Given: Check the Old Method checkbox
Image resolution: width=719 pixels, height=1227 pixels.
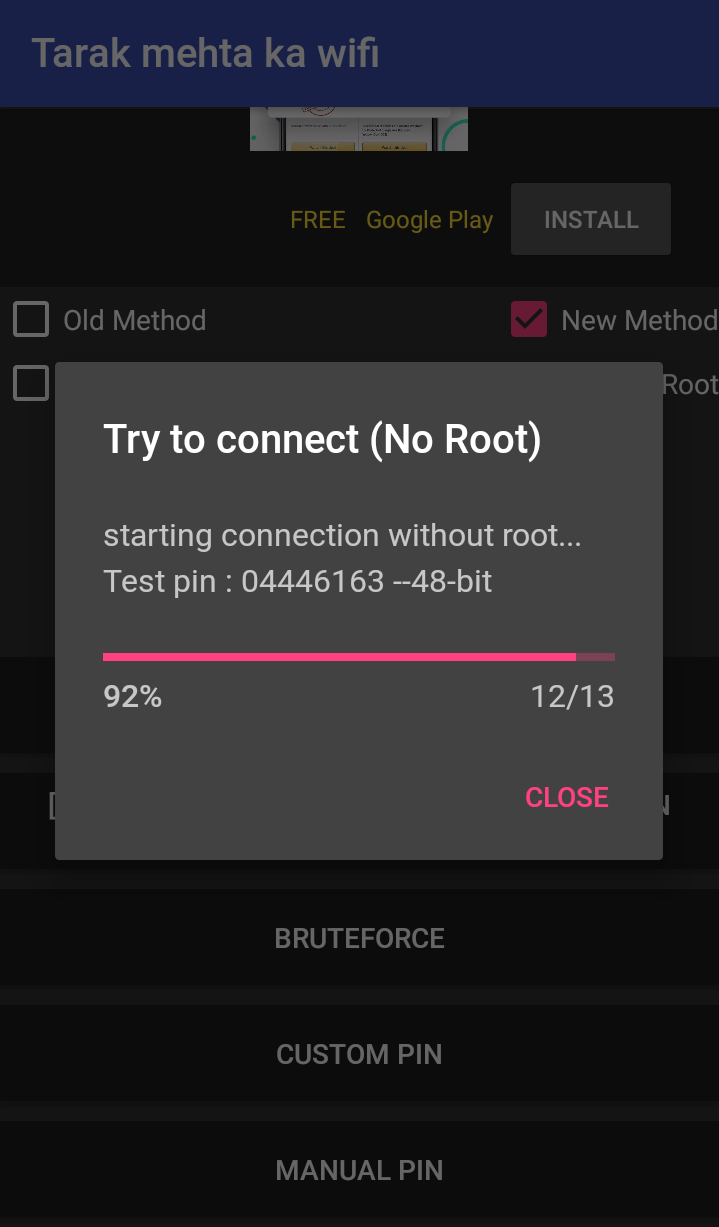Looking at the screenshot, I should click(31, 320).
